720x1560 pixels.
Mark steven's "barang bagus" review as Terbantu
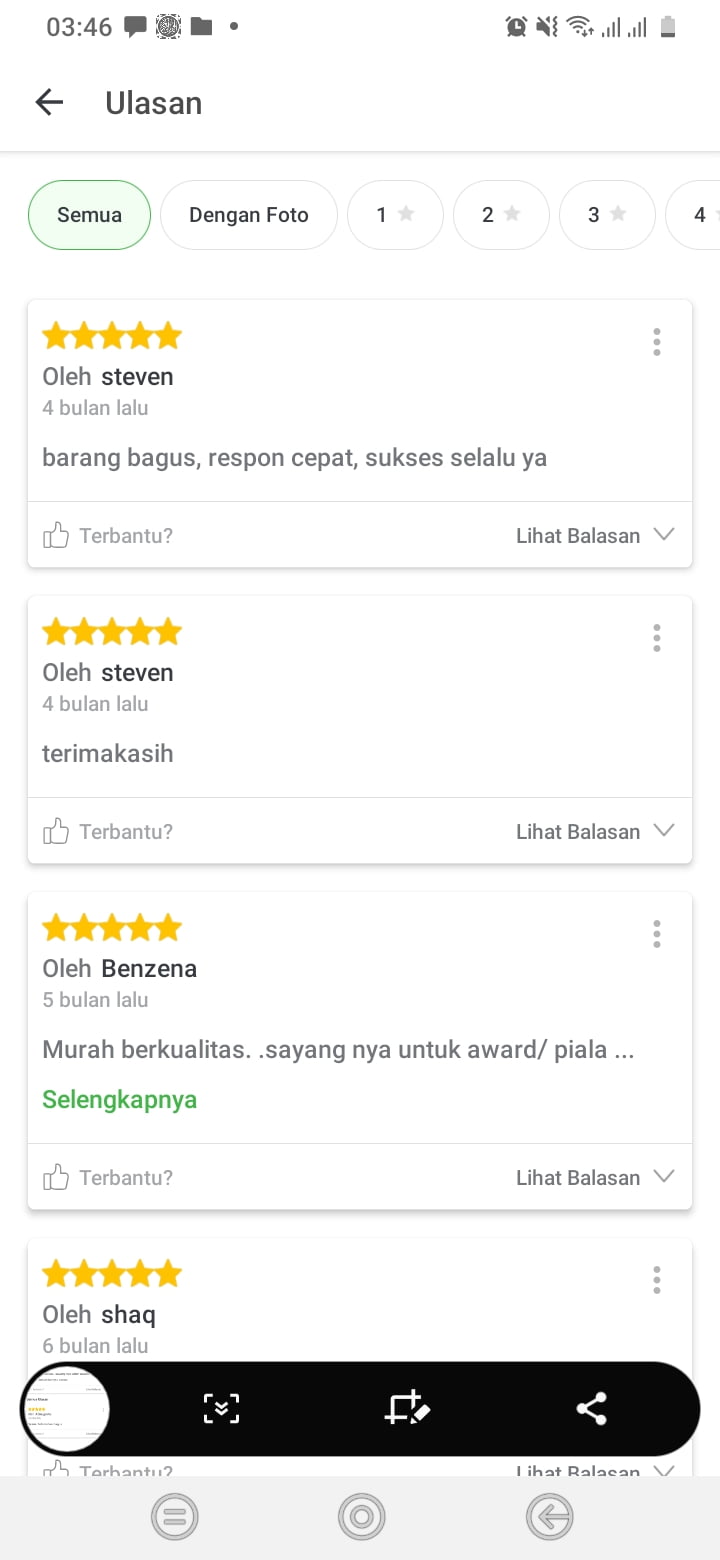(x=108, y=536)
